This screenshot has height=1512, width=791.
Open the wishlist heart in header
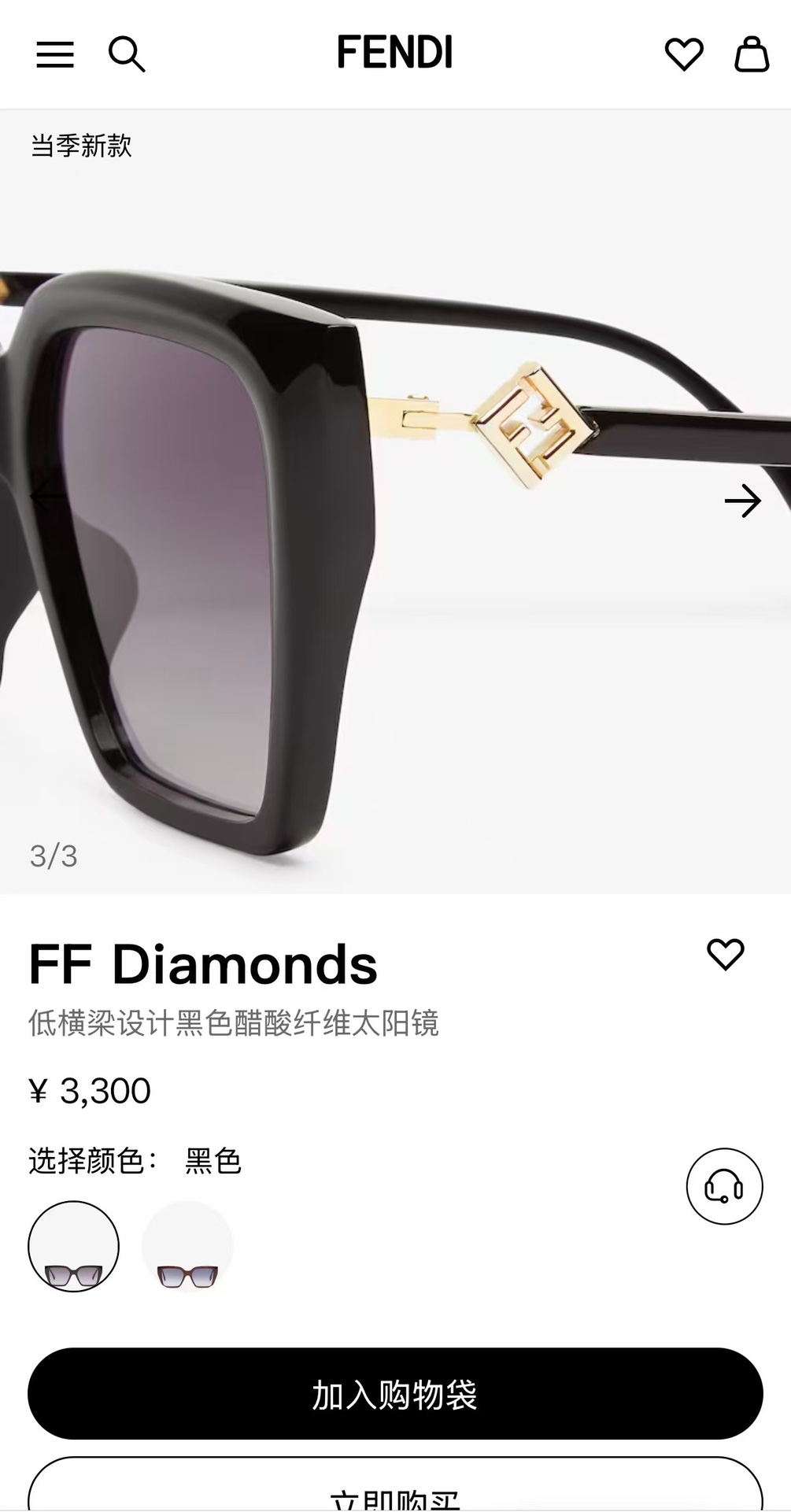(x=684, y=54)
